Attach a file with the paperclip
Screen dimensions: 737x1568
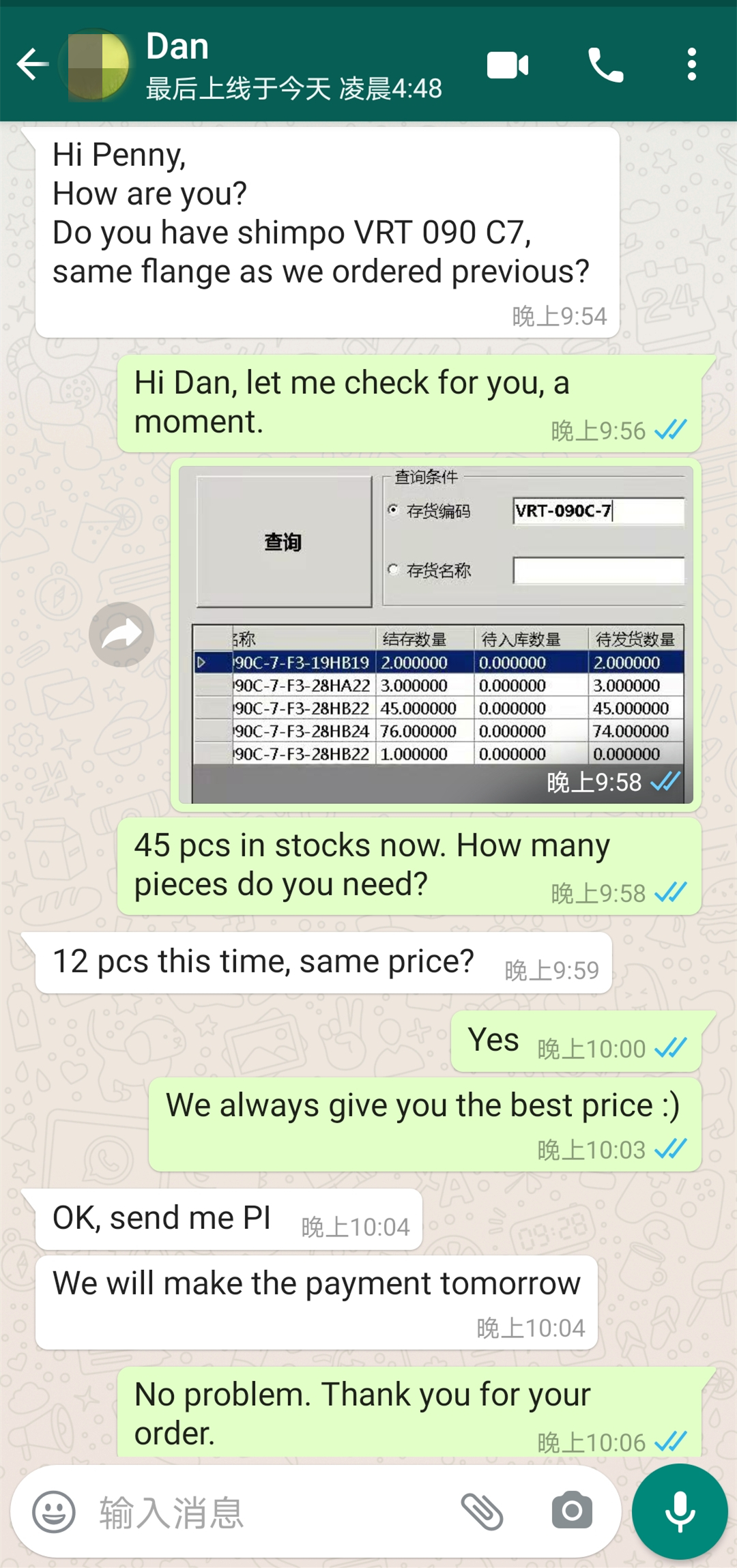coord(482,1511)
